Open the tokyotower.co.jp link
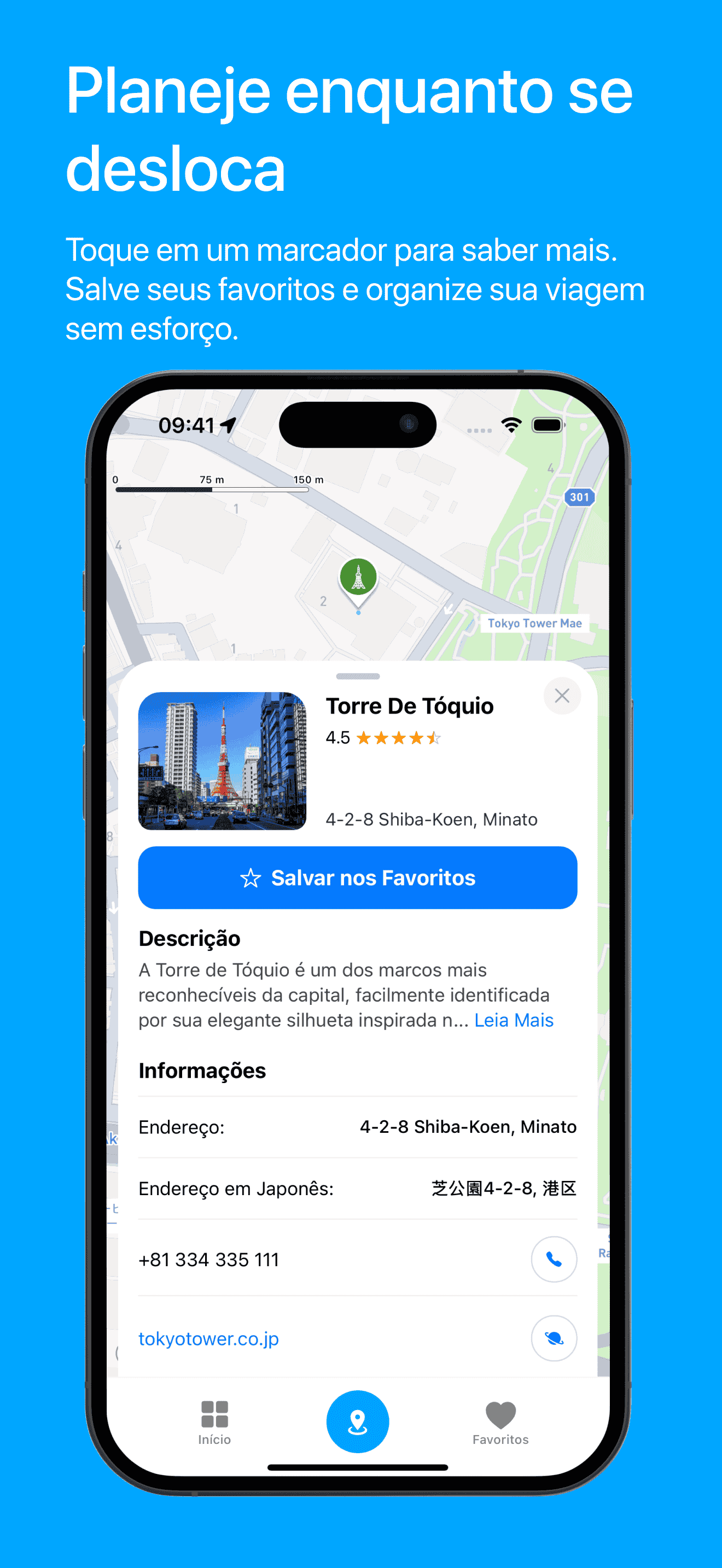The image size is (722, 1568). (x=209, y=1338)
